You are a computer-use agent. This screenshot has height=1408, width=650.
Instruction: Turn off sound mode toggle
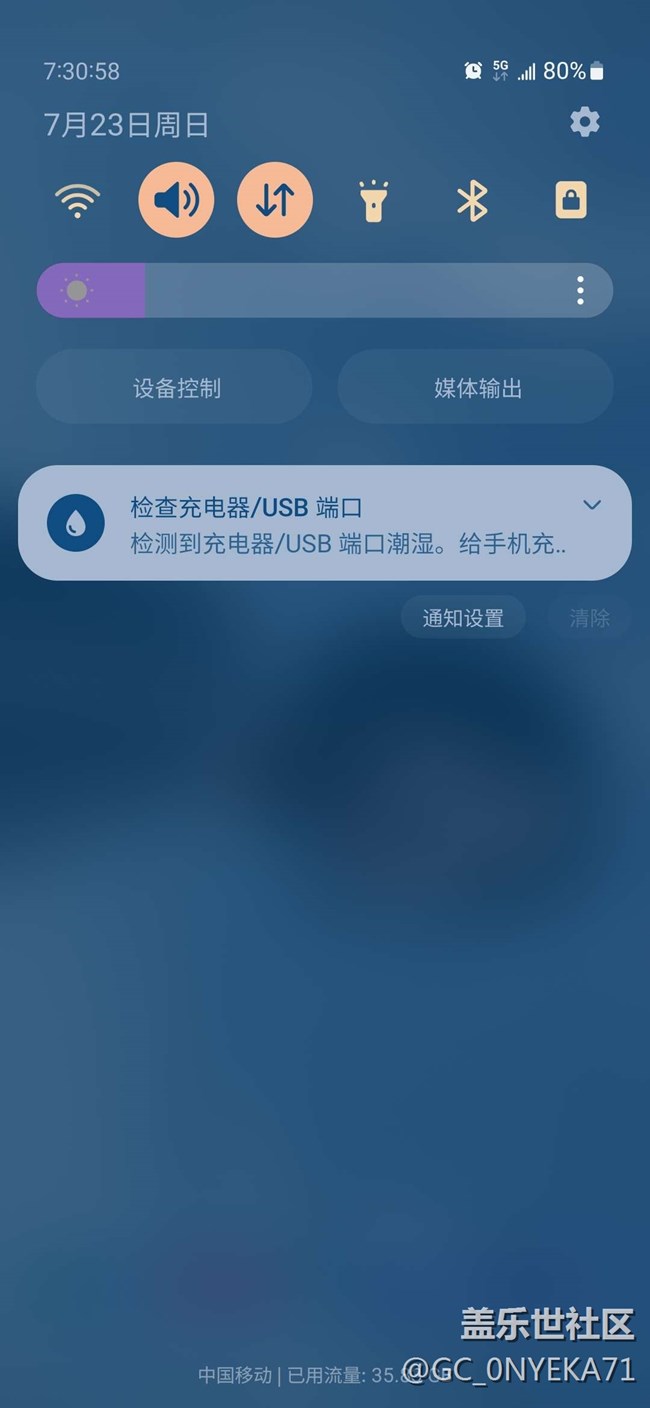coord(176,201)
